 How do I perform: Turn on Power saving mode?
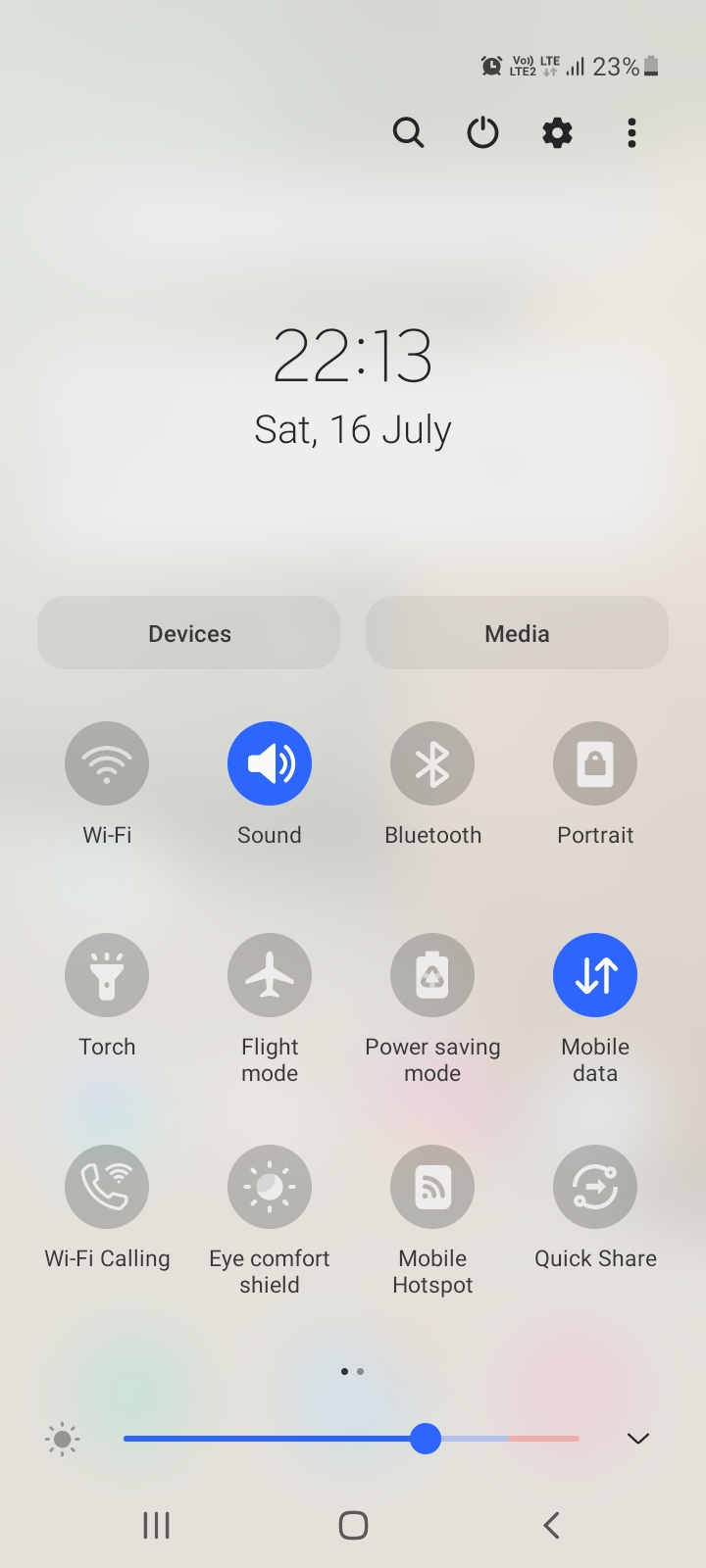coord(432,975)
